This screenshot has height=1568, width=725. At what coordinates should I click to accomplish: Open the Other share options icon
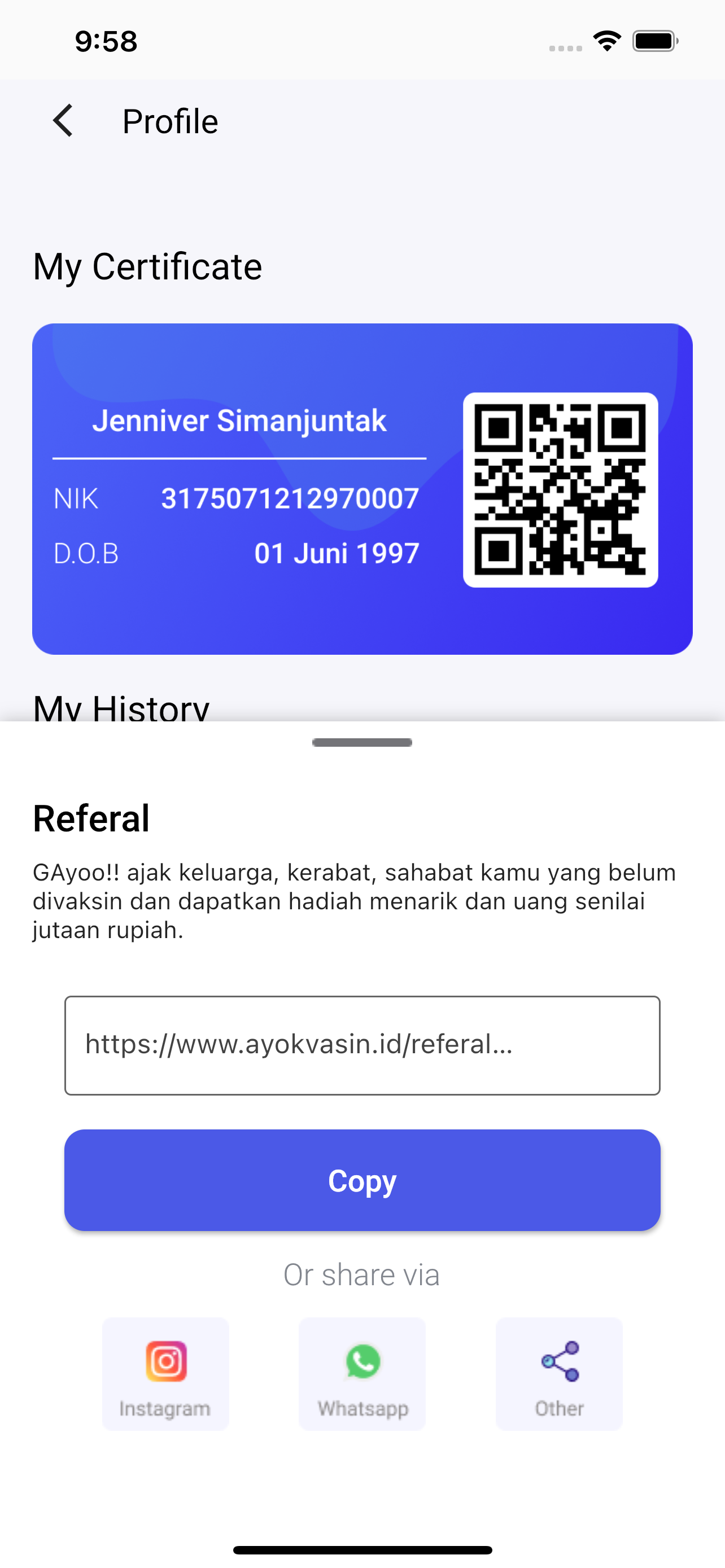tap(559, 1374)
